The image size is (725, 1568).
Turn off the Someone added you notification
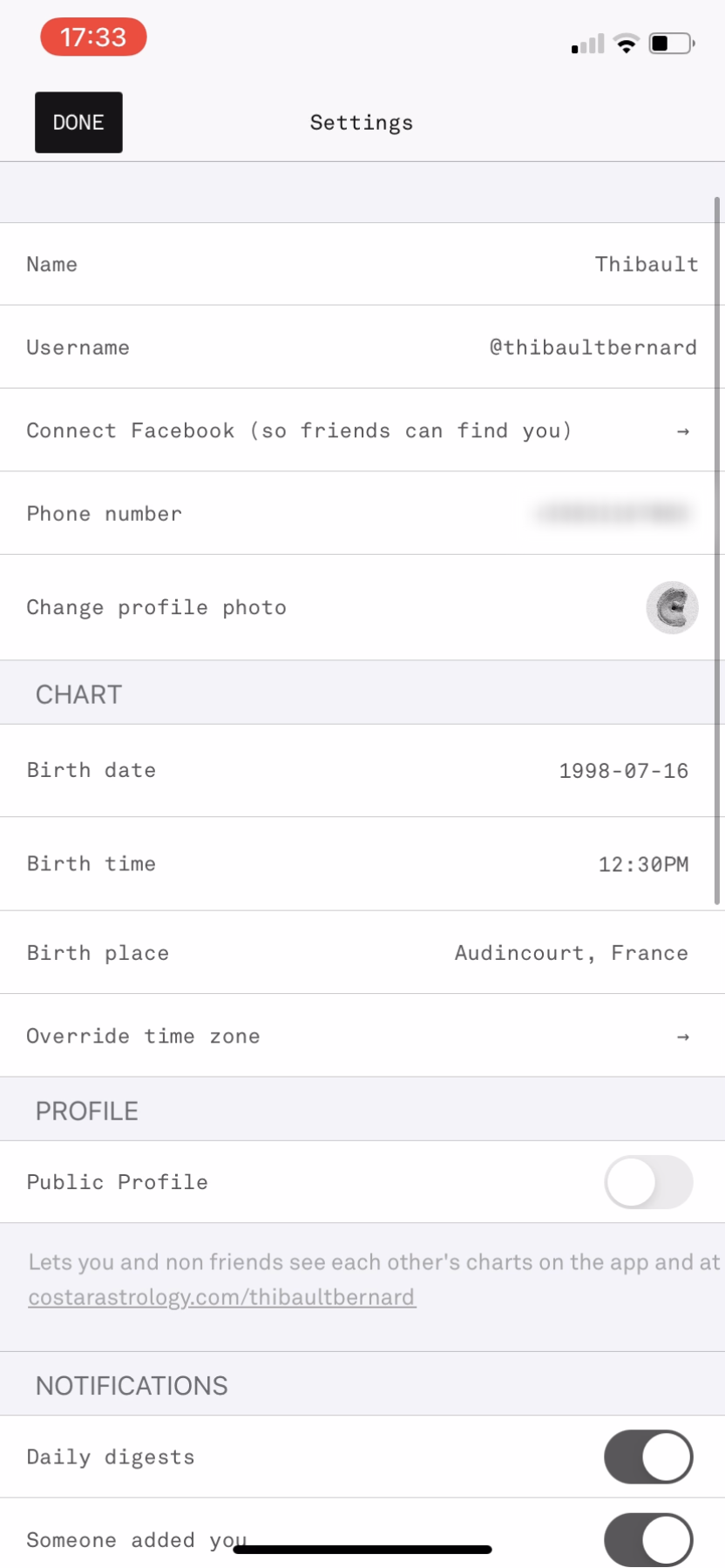[648, 1536]
